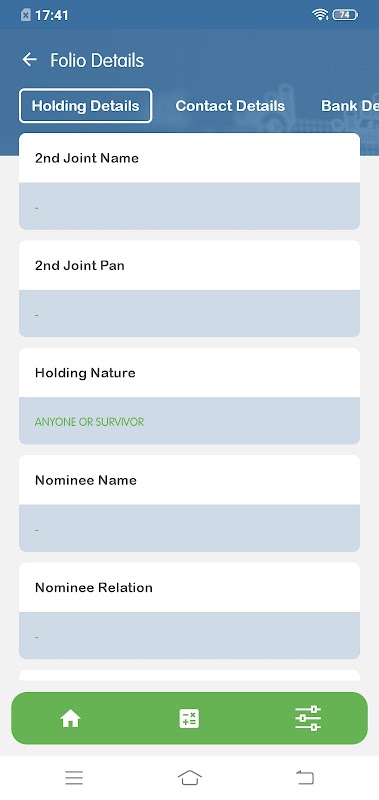Tap the system recent apps button

tap(74, 778)
